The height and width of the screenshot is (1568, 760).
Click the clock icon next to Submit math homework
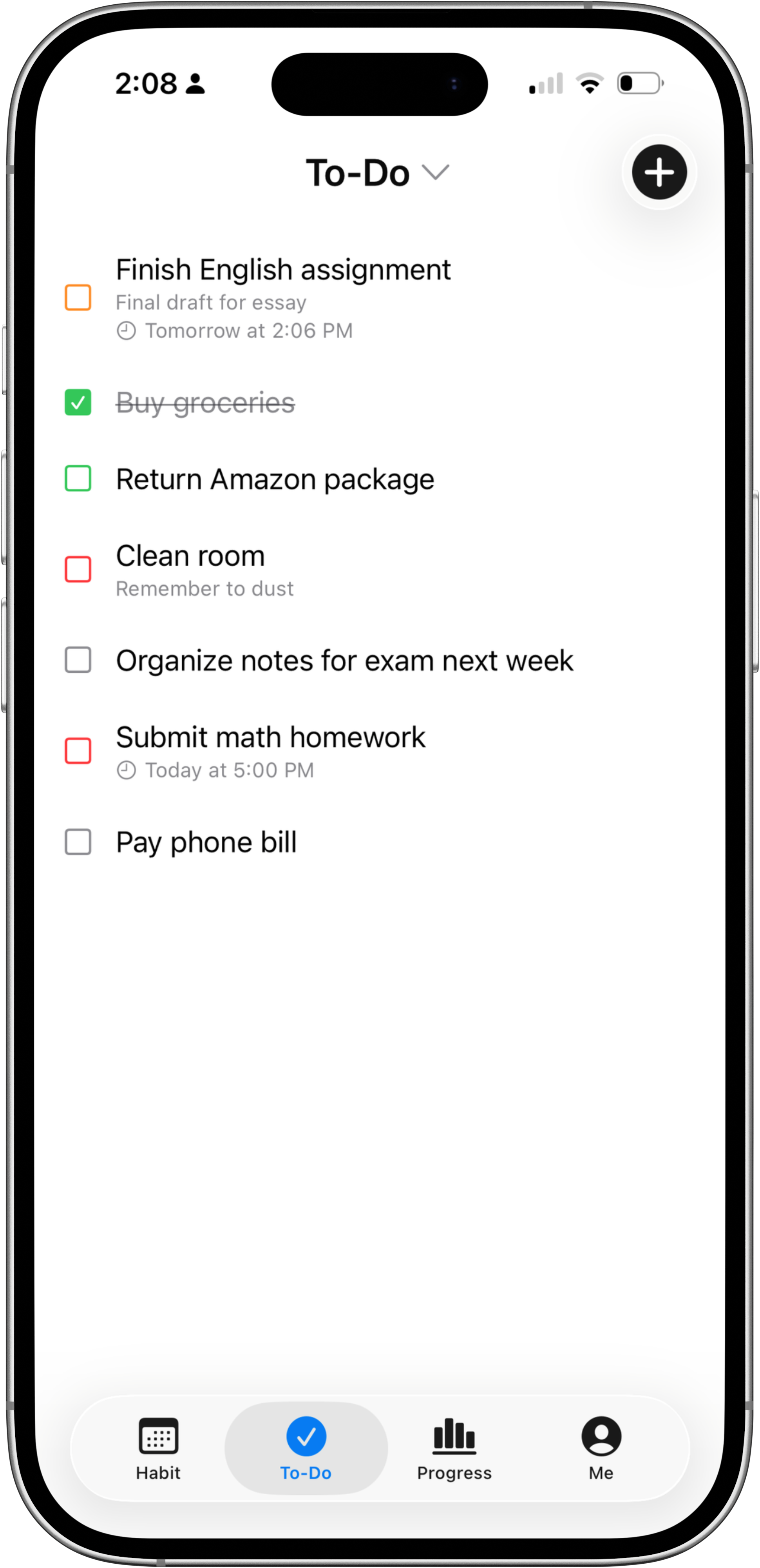pyautogui.click(x=126, y=769)
